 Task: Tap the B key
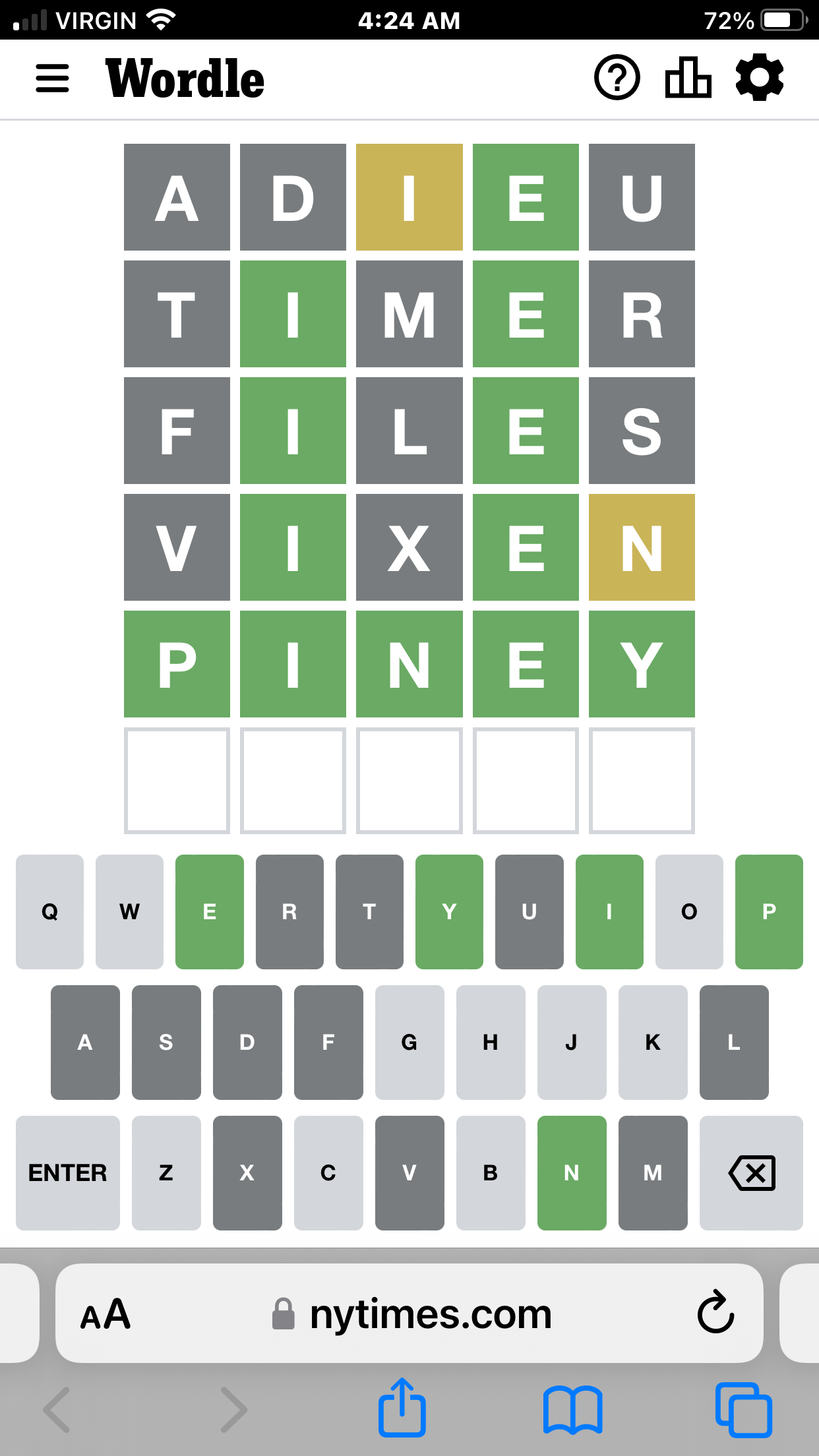(491, 1172)
